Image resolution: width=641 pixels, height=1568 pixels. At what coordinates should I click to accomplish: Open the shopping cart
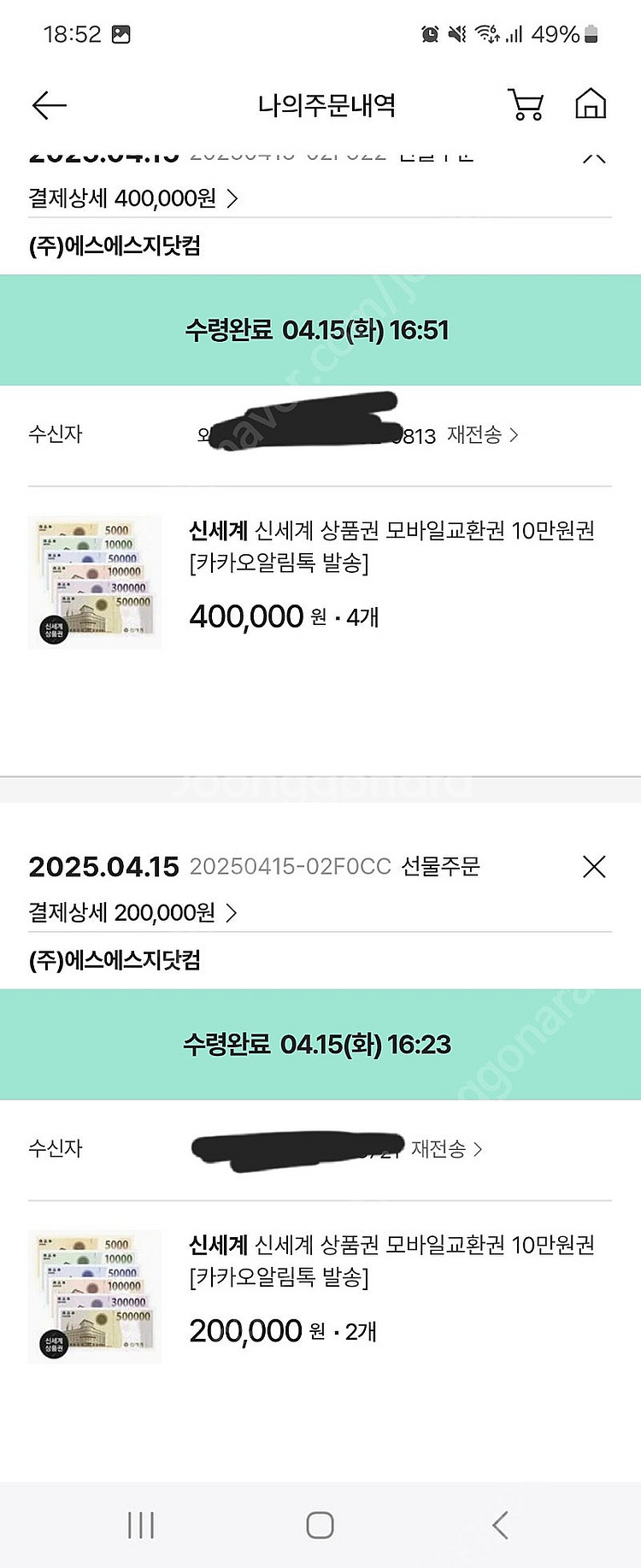click(526, 104)
